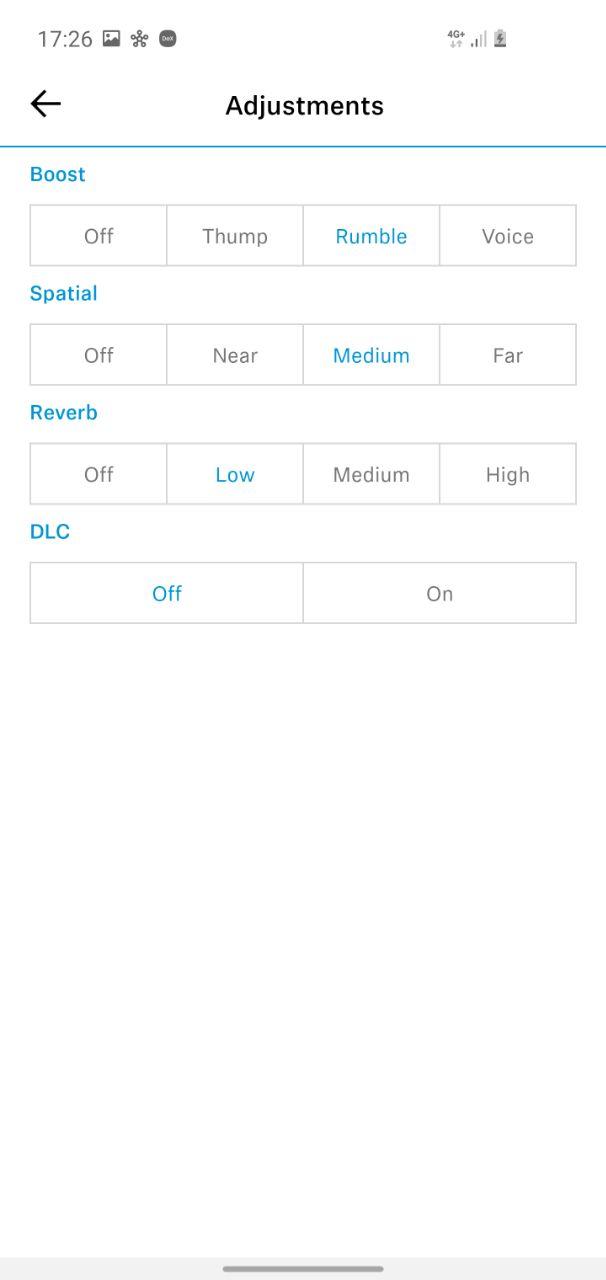Image resolution: width=606 pixels, height=1280 pixels.
Task: Select Thump boost mode
Action: pyautogui.click(x=235, y=236)
